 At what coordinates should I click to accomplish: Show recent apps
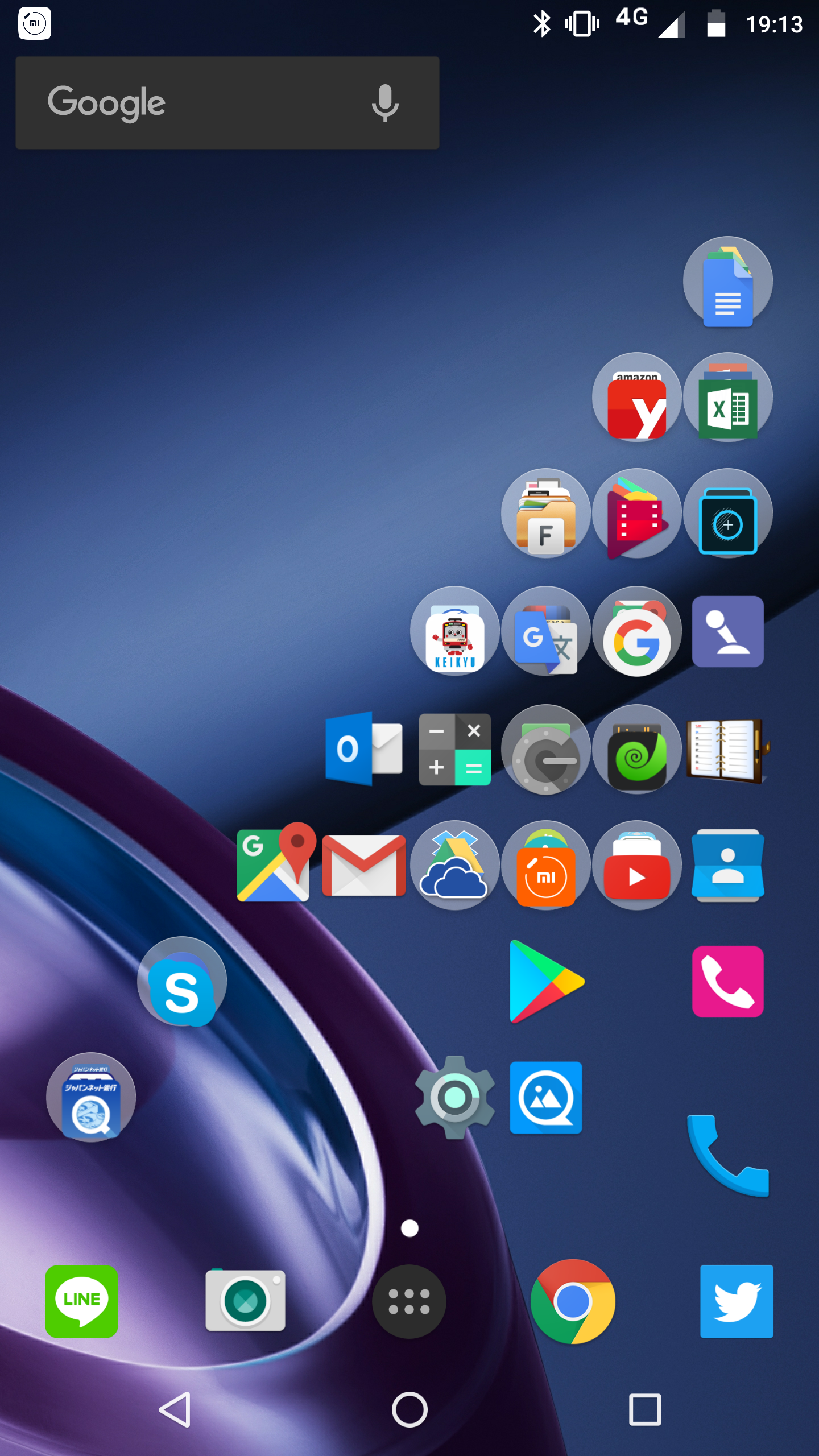pyautogui.click(x=645, y=1409)
